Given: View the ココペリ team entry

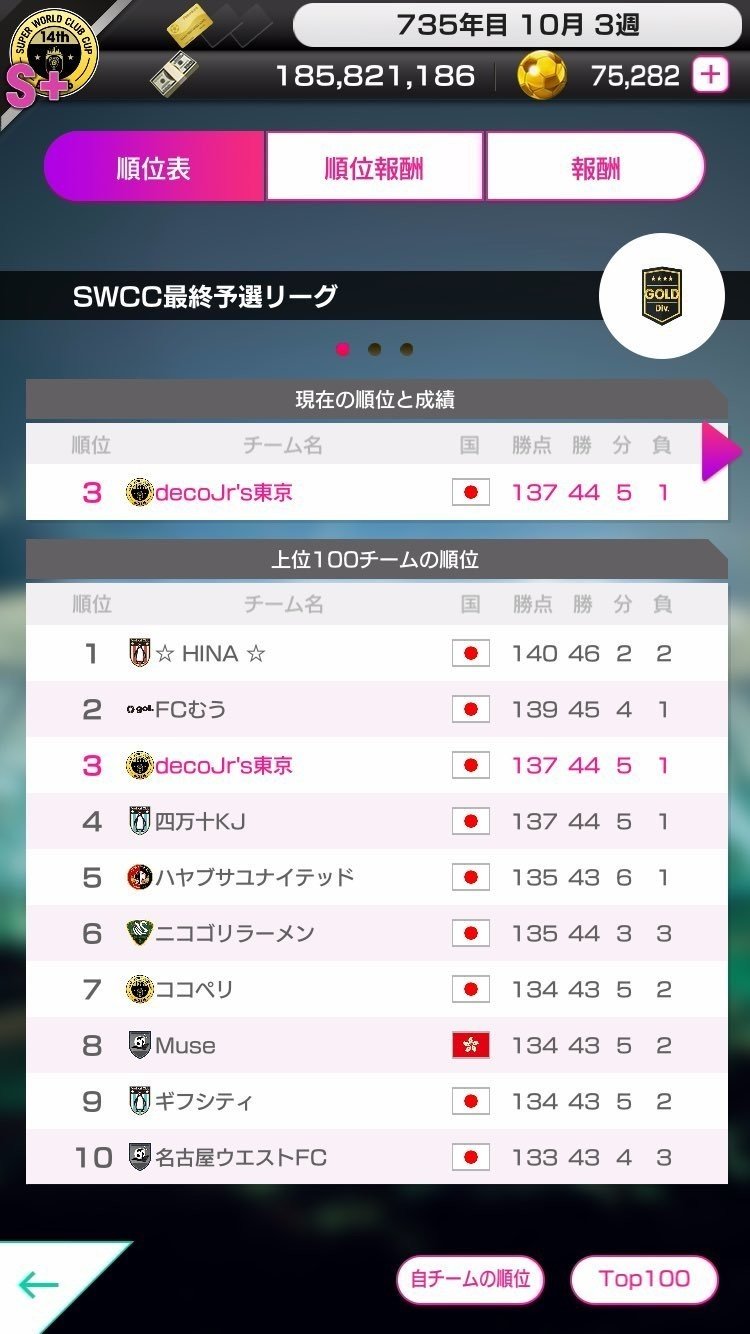Looking at the screenshot, I should pos(376,990).
